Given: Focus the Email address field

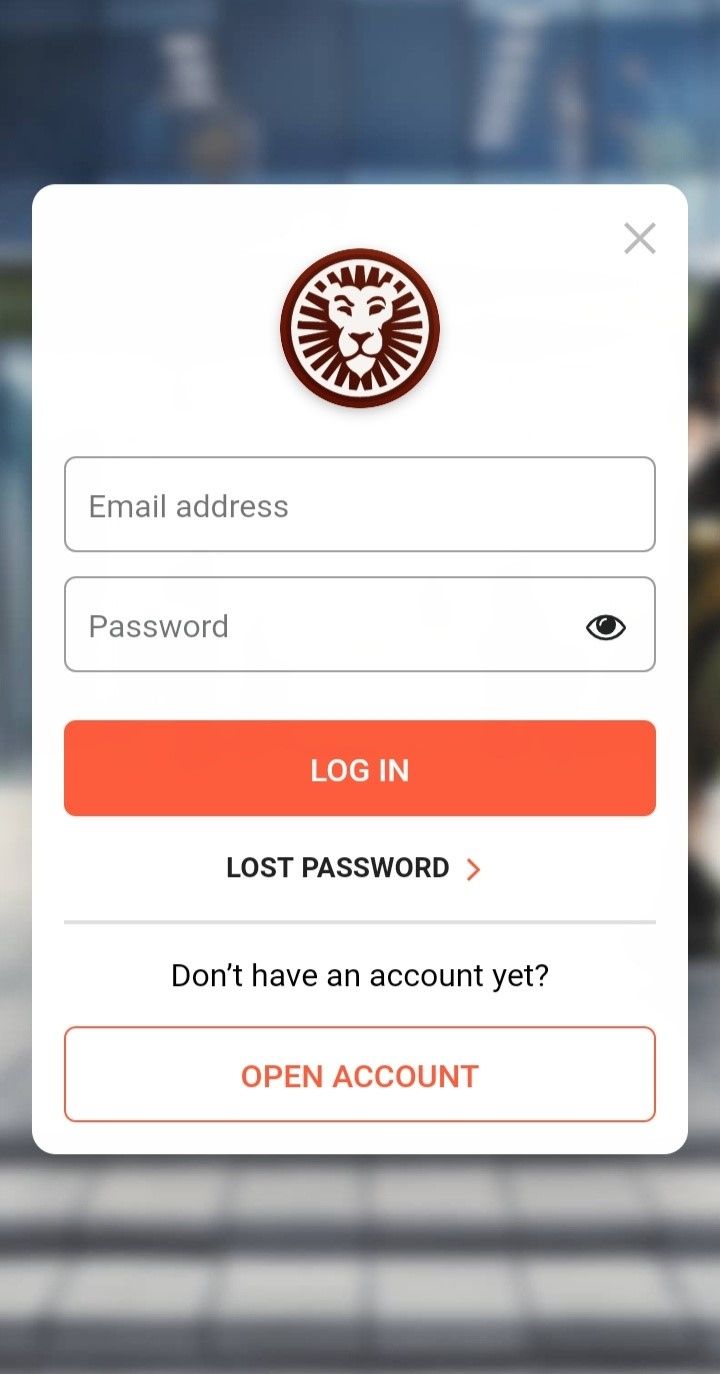Looking at the screenshot, I should (x=360, y=505).
